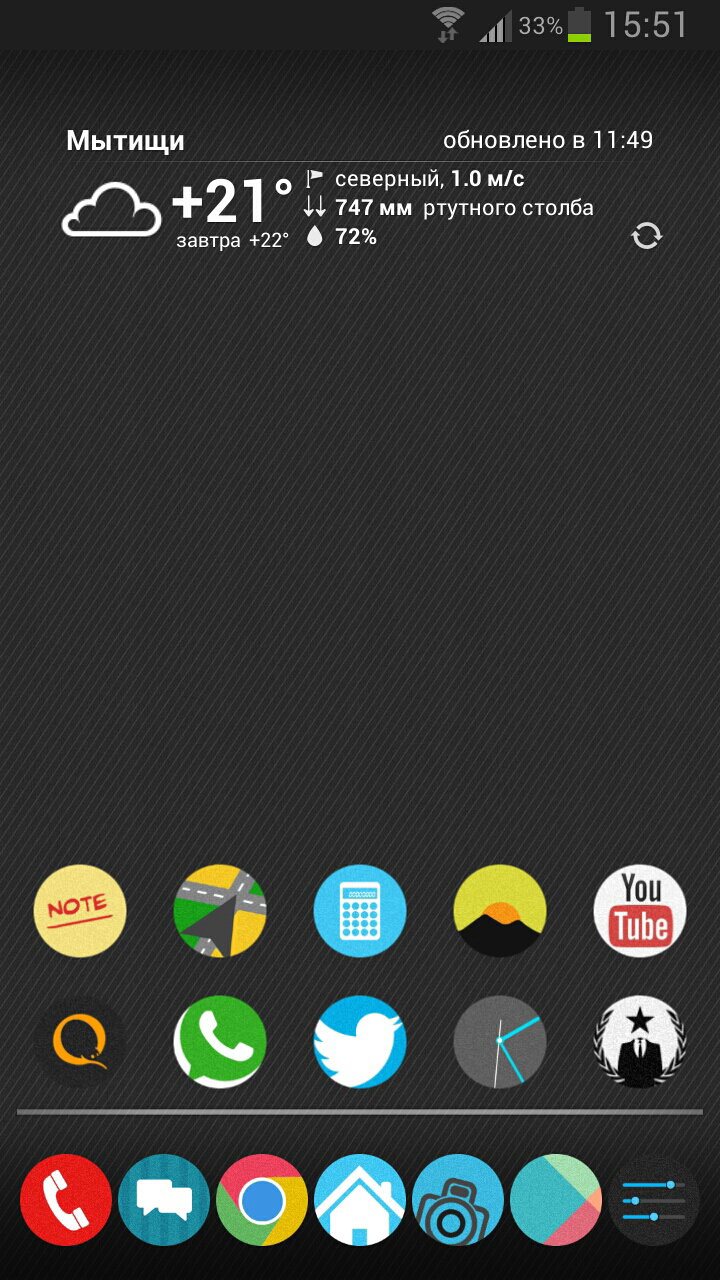This screenshot has height=1280, width=720.
Task: Open Google Play Store
Action: point(556,1200)
